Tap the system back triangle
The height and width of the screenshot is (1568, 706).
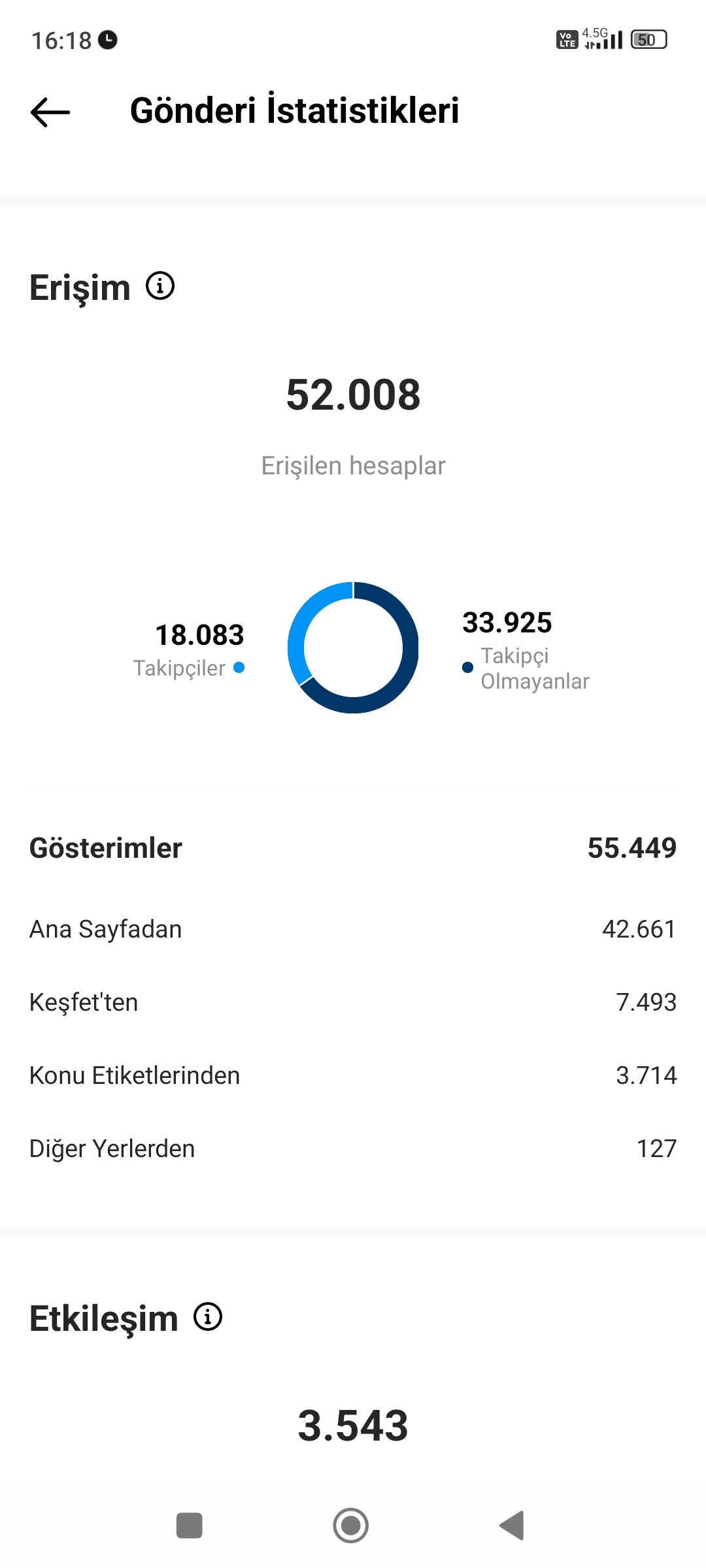(512, 1526)
